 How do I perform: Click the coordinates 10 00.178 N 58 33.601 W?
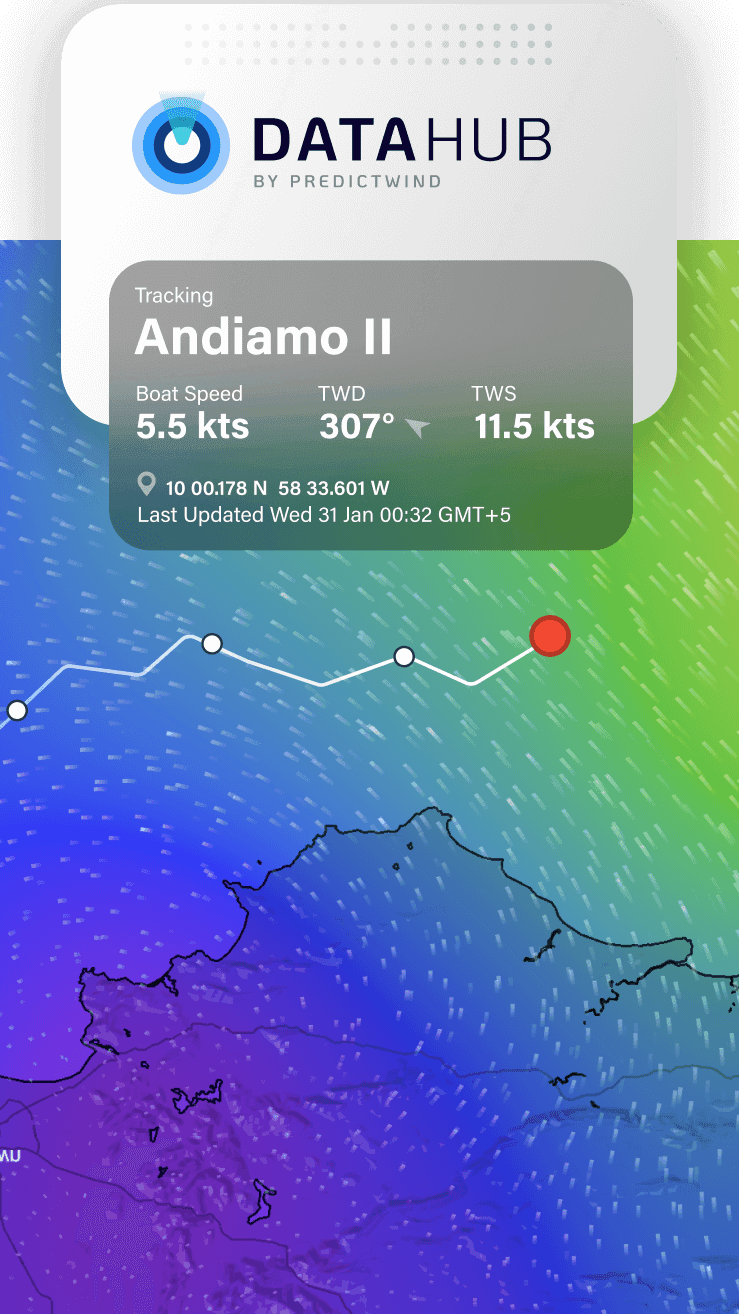(275, 489)
